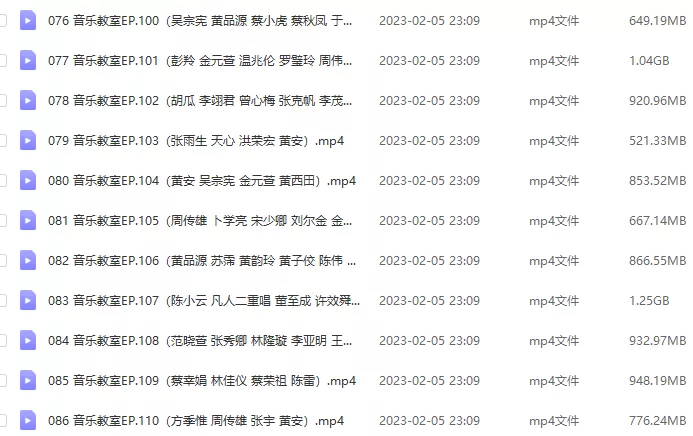Open file 083 音乐教室EP.107

pyautogui.click(x=200, y=300)
